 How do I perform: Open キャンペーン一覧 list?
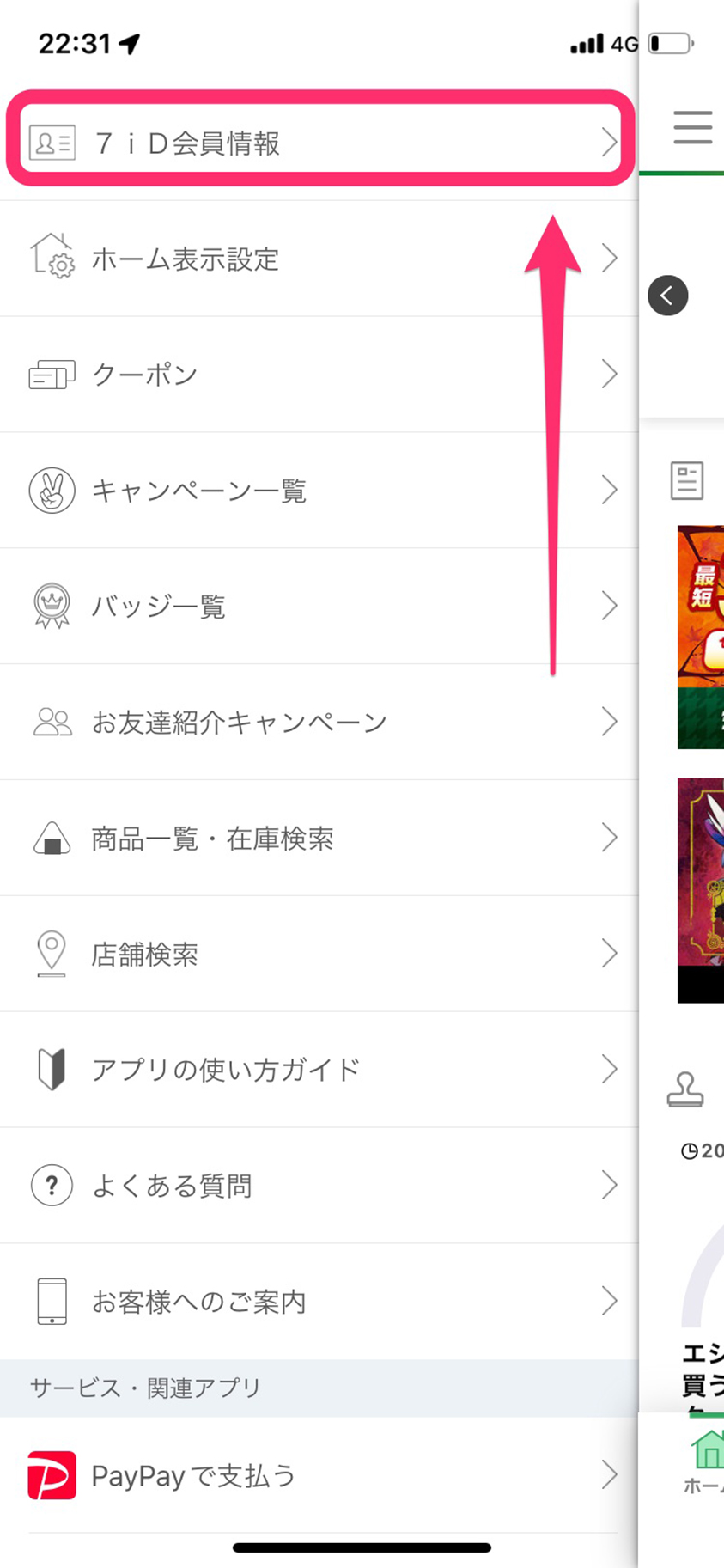[x=319, y=491]
